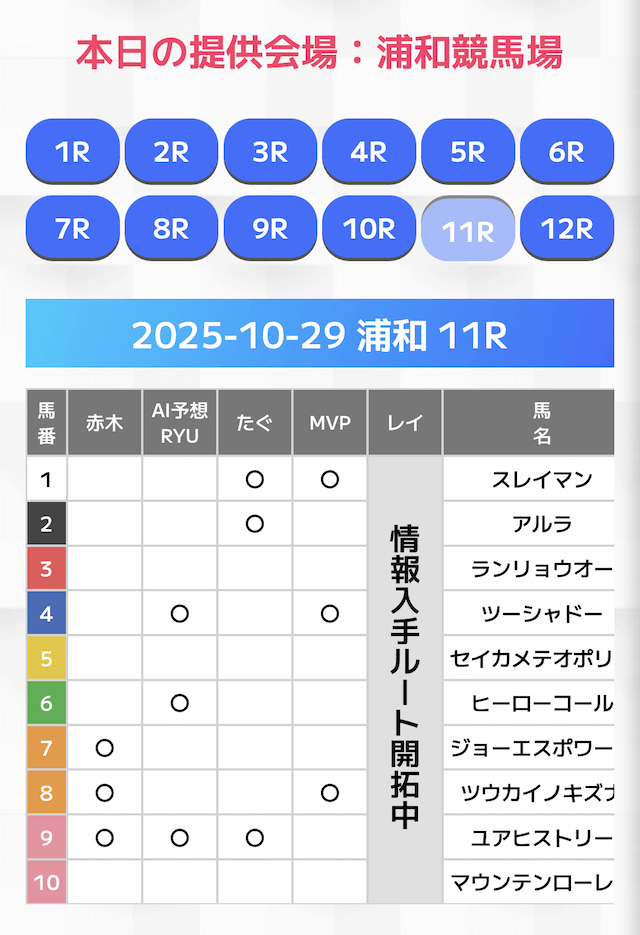Screen dimensions: 640x935
Task: Switch to 9R predictions
Action: point(270,228)
